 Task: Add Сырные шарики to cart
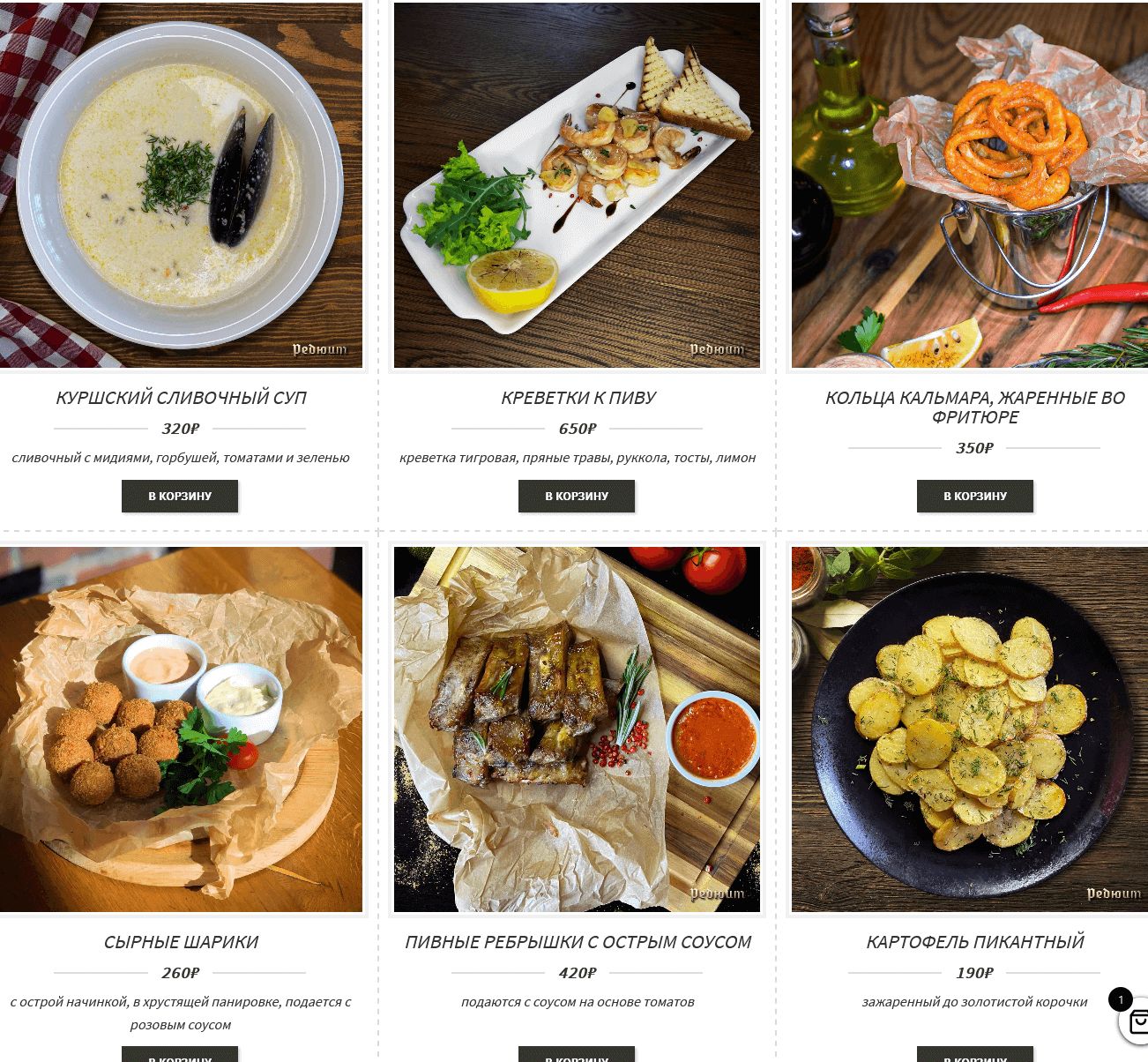[180, 1055]
